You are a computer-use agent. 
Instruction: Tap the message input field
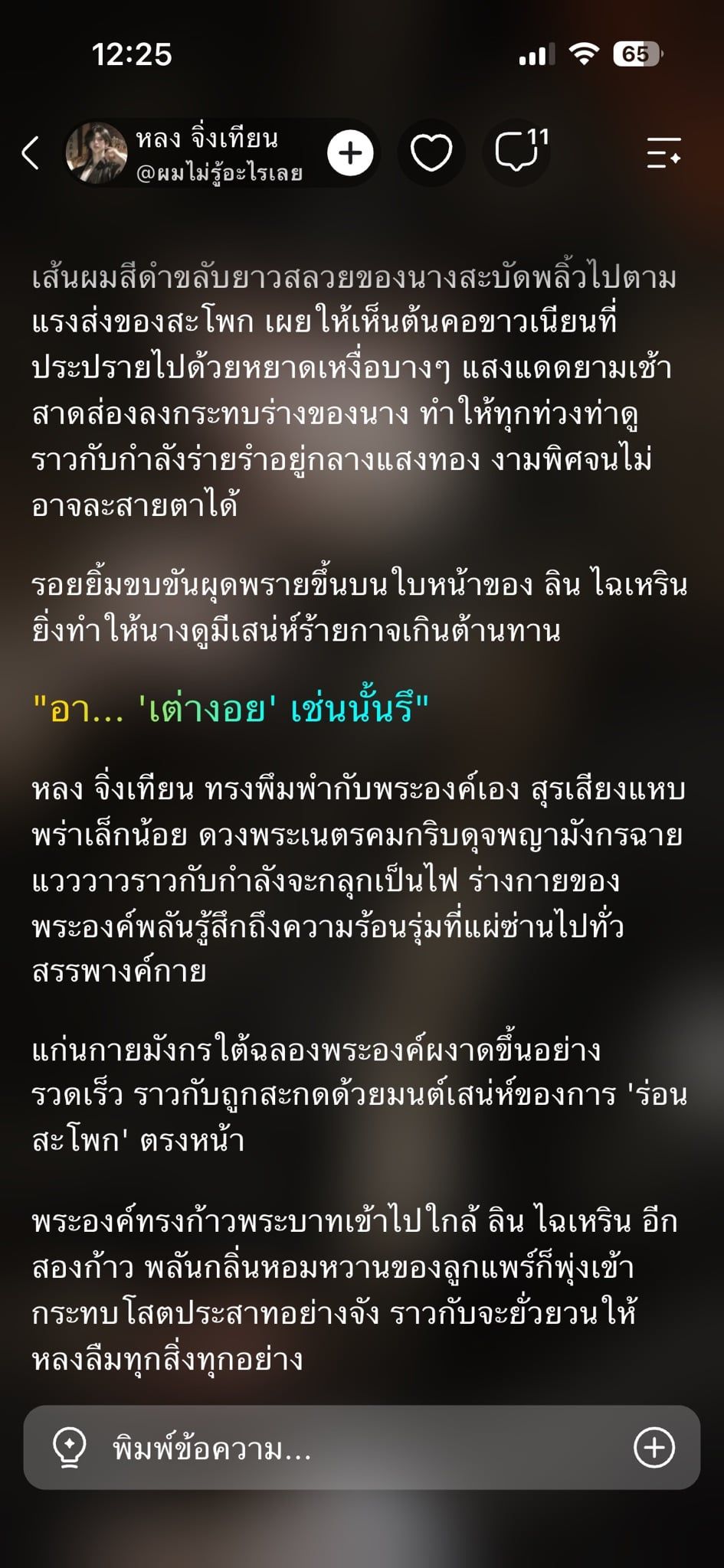click(x=362, y=1447)
